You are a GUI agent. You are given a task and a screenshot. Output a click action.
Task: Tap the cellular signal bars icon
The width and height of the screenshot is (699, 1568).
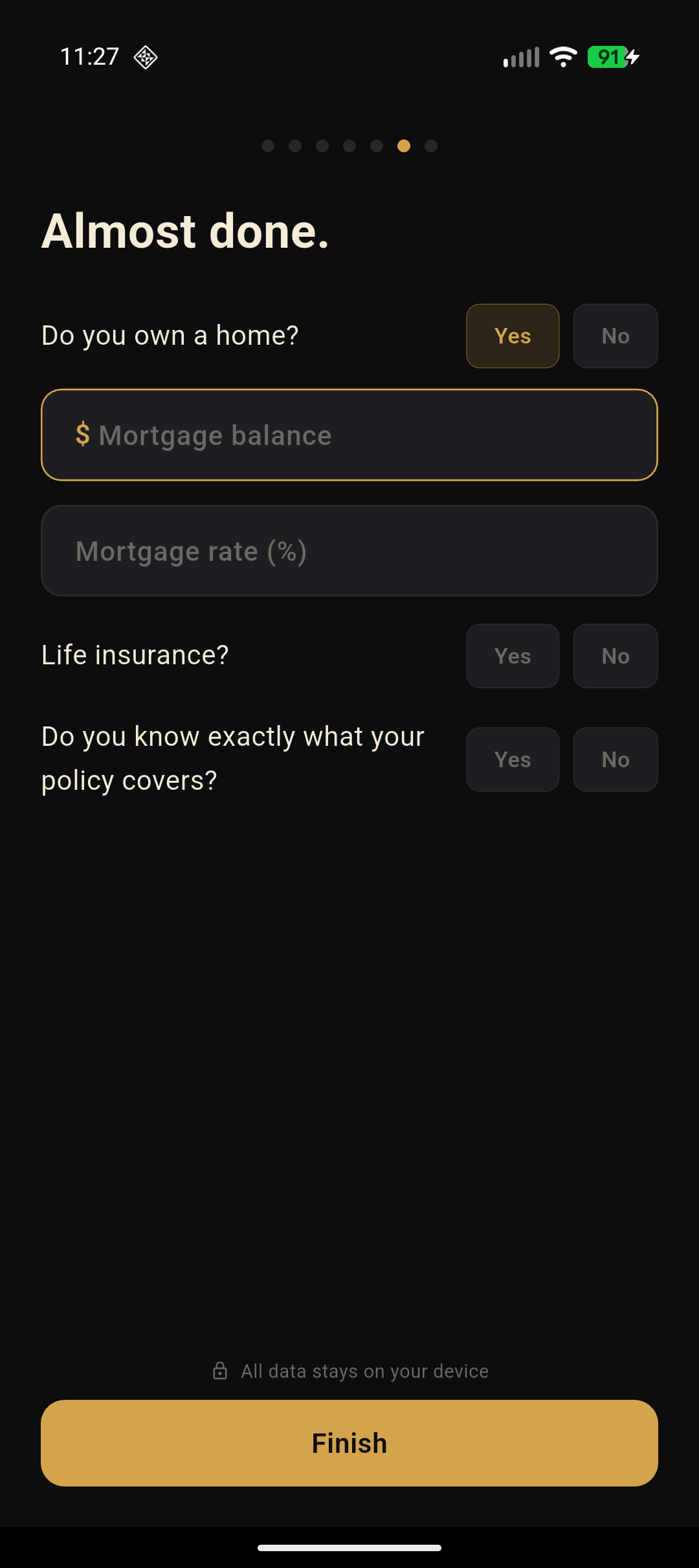tap(522, 57)
